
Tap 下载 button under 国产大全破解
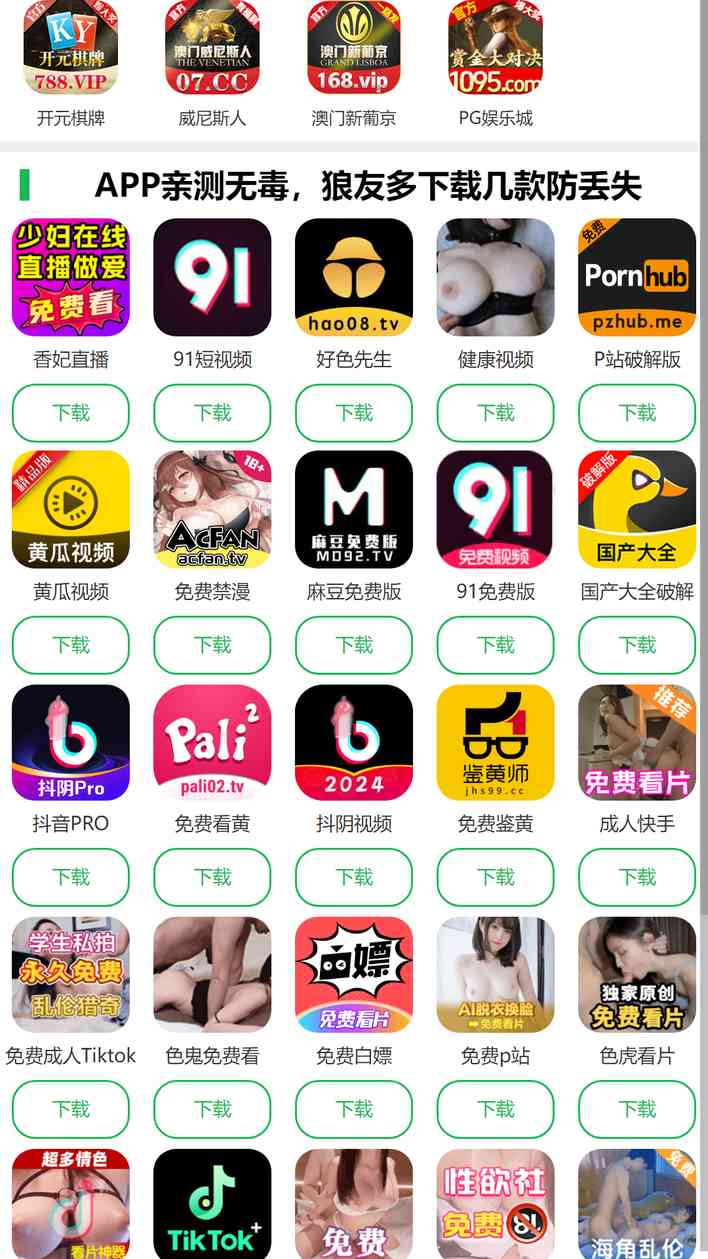click(637, 645)
